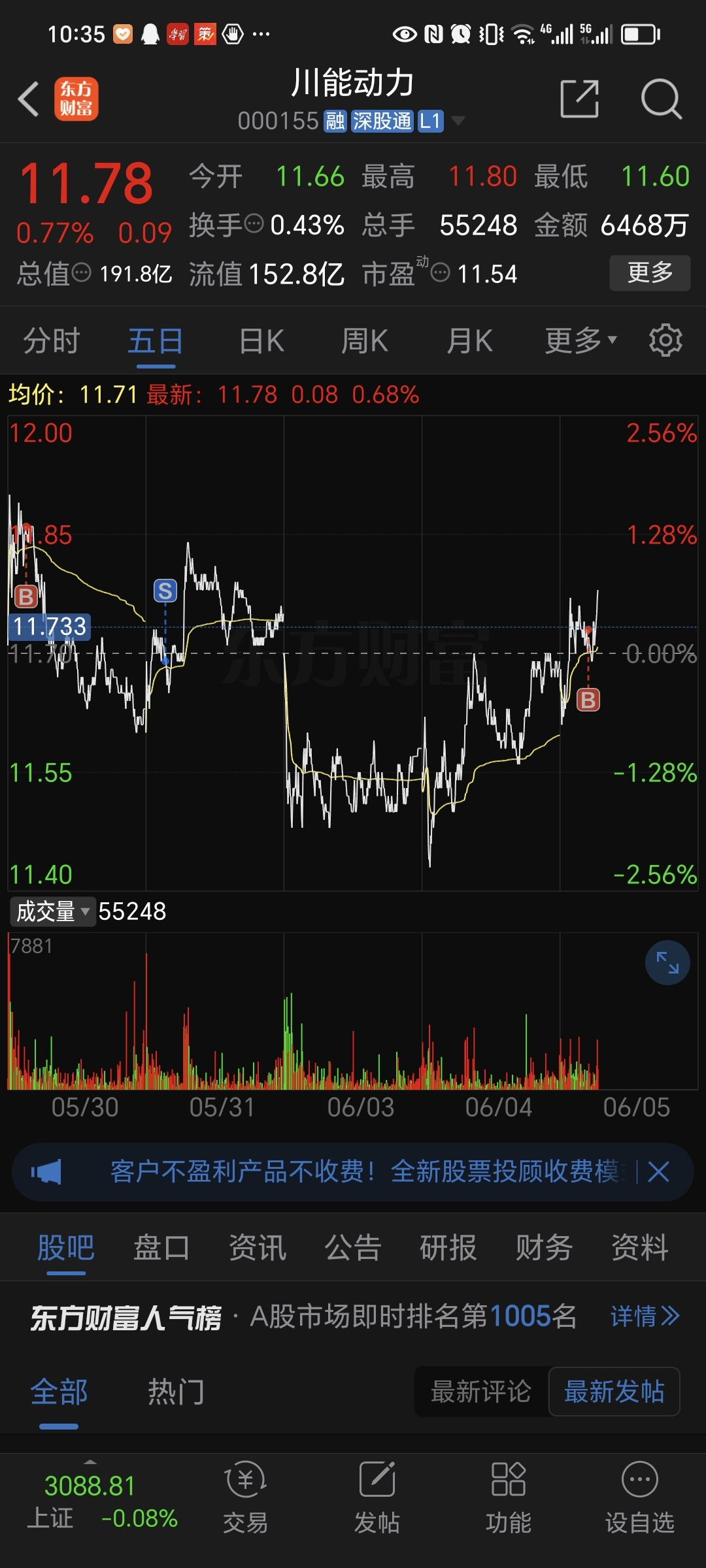Image resolution: width=706 pixels, height=1568 pixels.
Task: Switch to the 日K chart tab
Action: (261, 341)
